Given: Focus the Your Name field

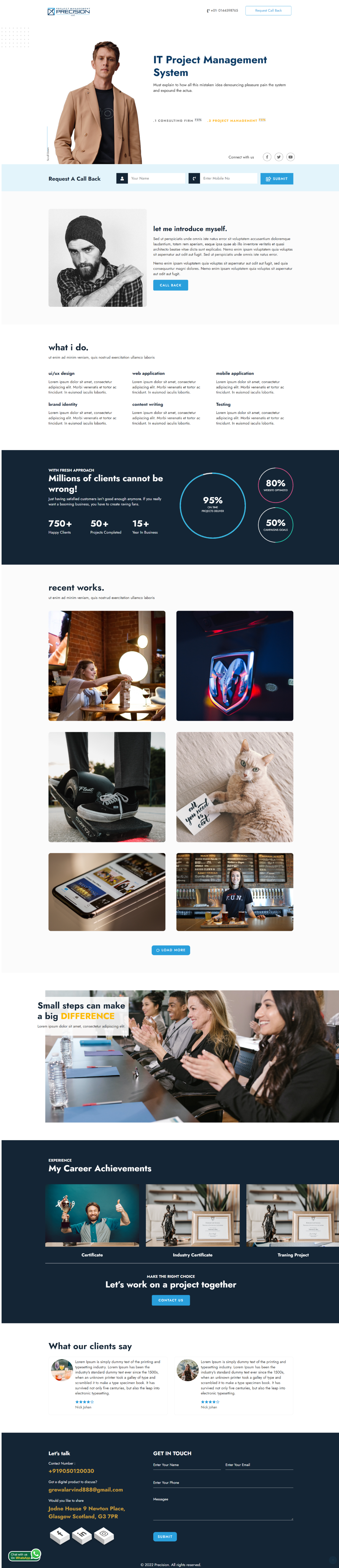Looking at the screenshot, I should (156, 178).
